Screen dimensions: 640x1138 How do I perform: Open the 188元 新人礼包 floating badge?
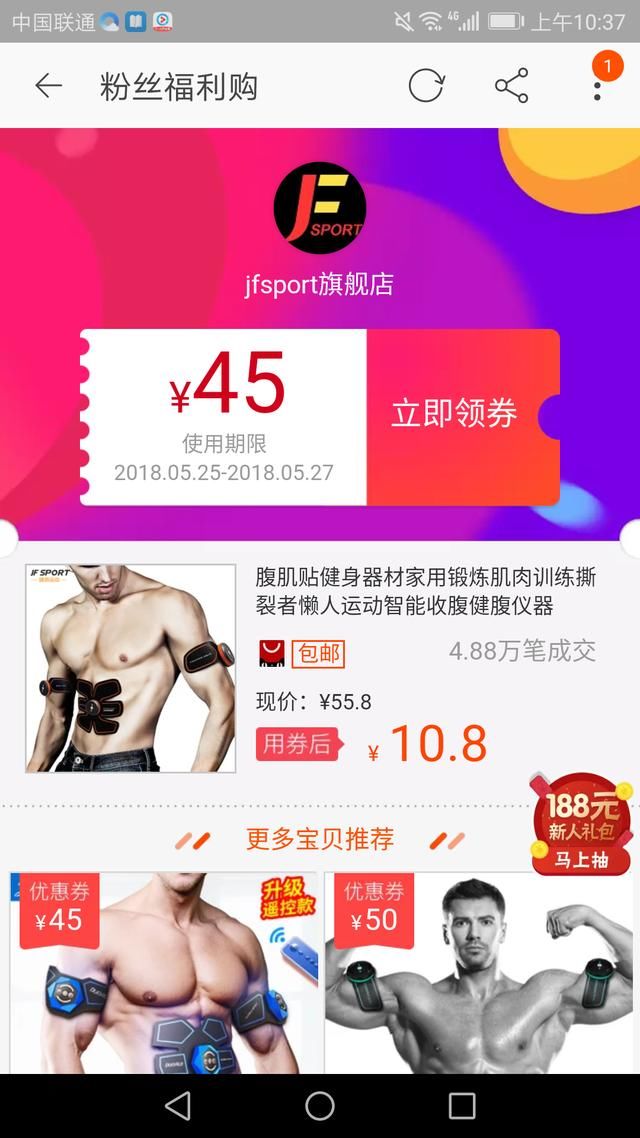[582, 823]
